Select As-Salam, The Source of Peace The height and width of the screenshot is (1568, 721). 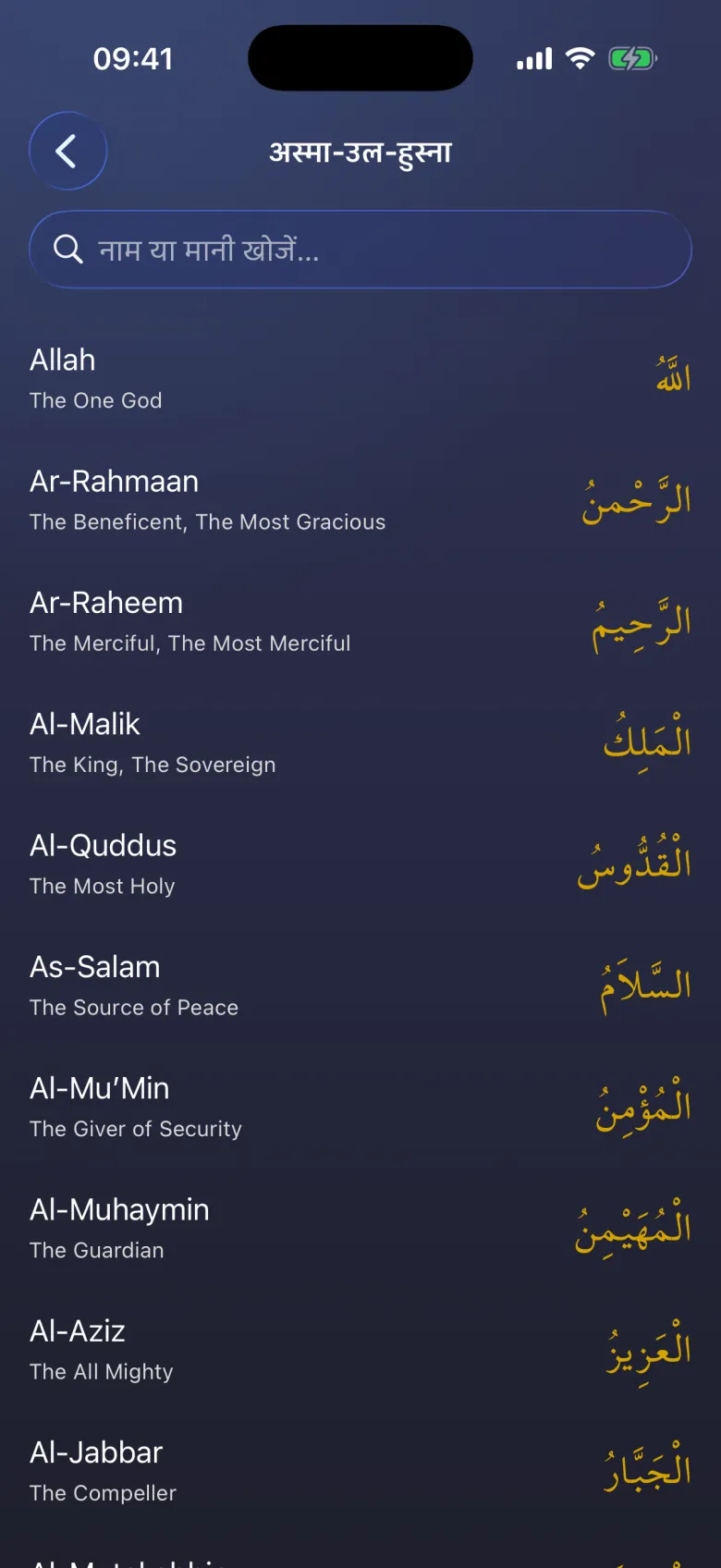(360, 986)
